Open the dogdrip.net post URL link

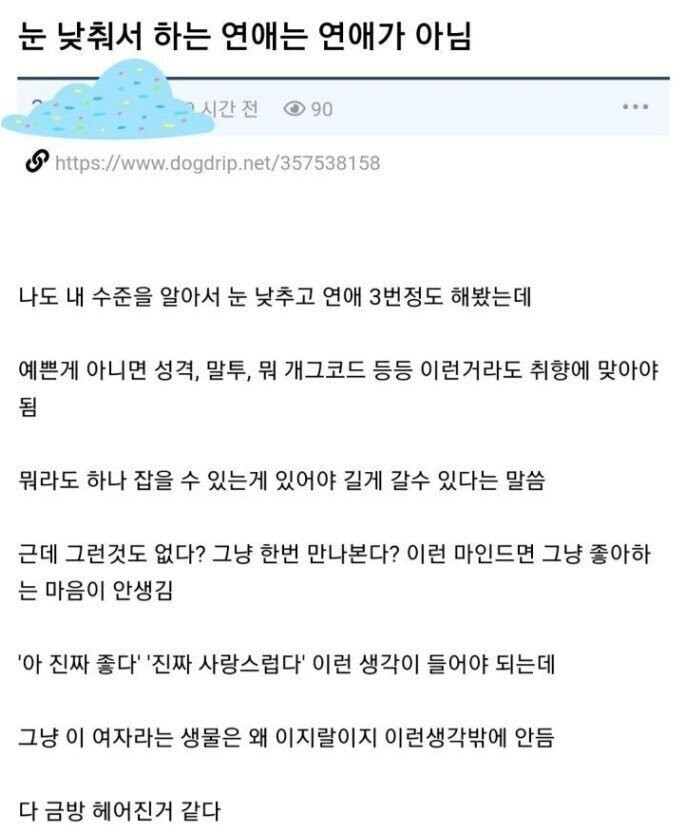tap(217, 163)
